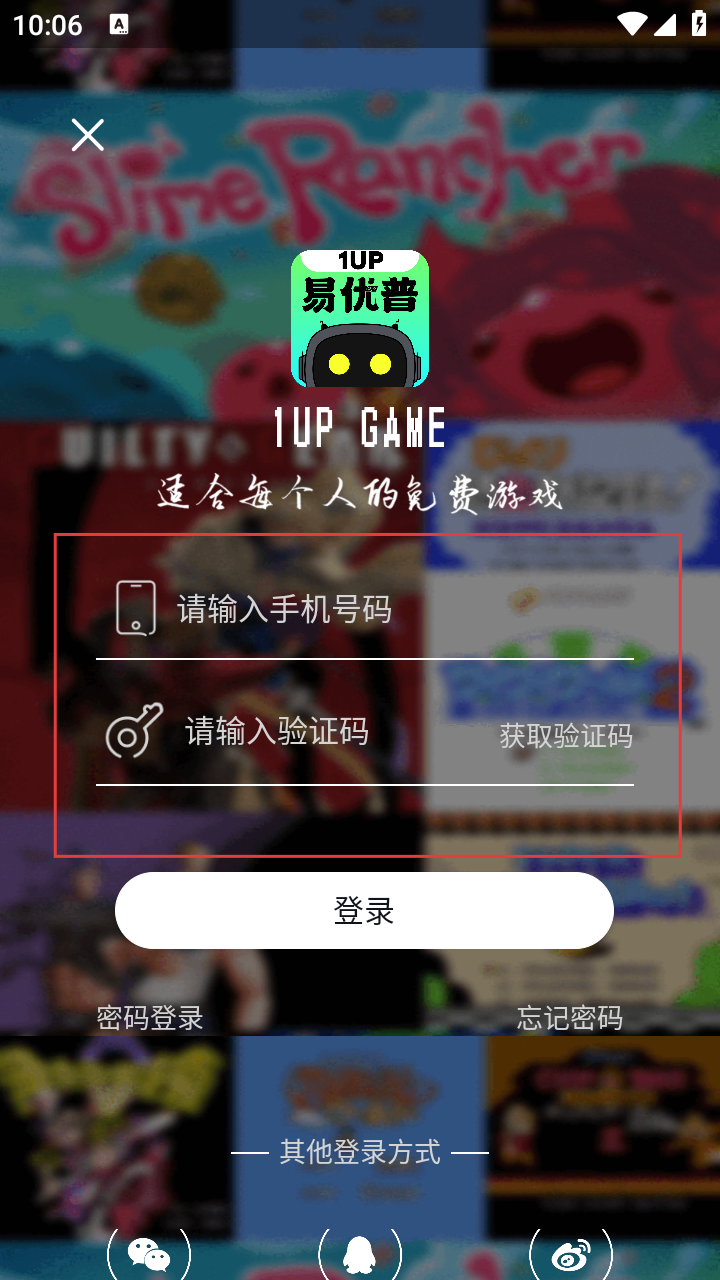This screenshot has height=1280, width=720.
Task: Tap the verification code input field
Action: [330, 732]
